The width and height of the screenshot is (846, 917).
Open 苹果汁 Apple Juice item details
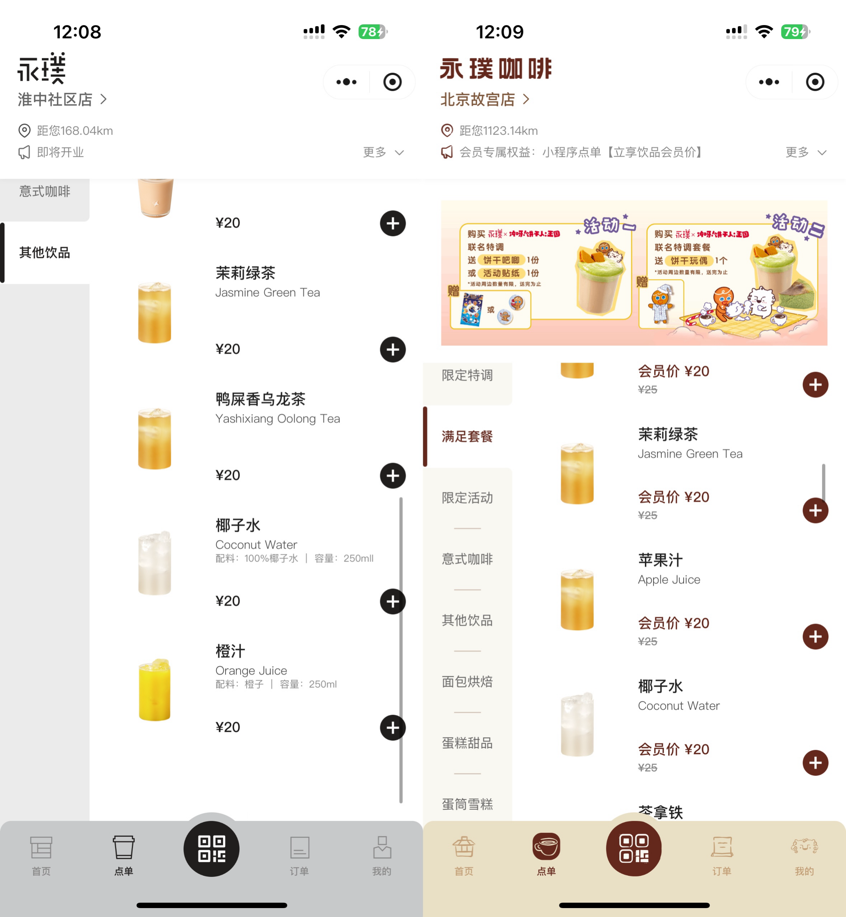660,568
